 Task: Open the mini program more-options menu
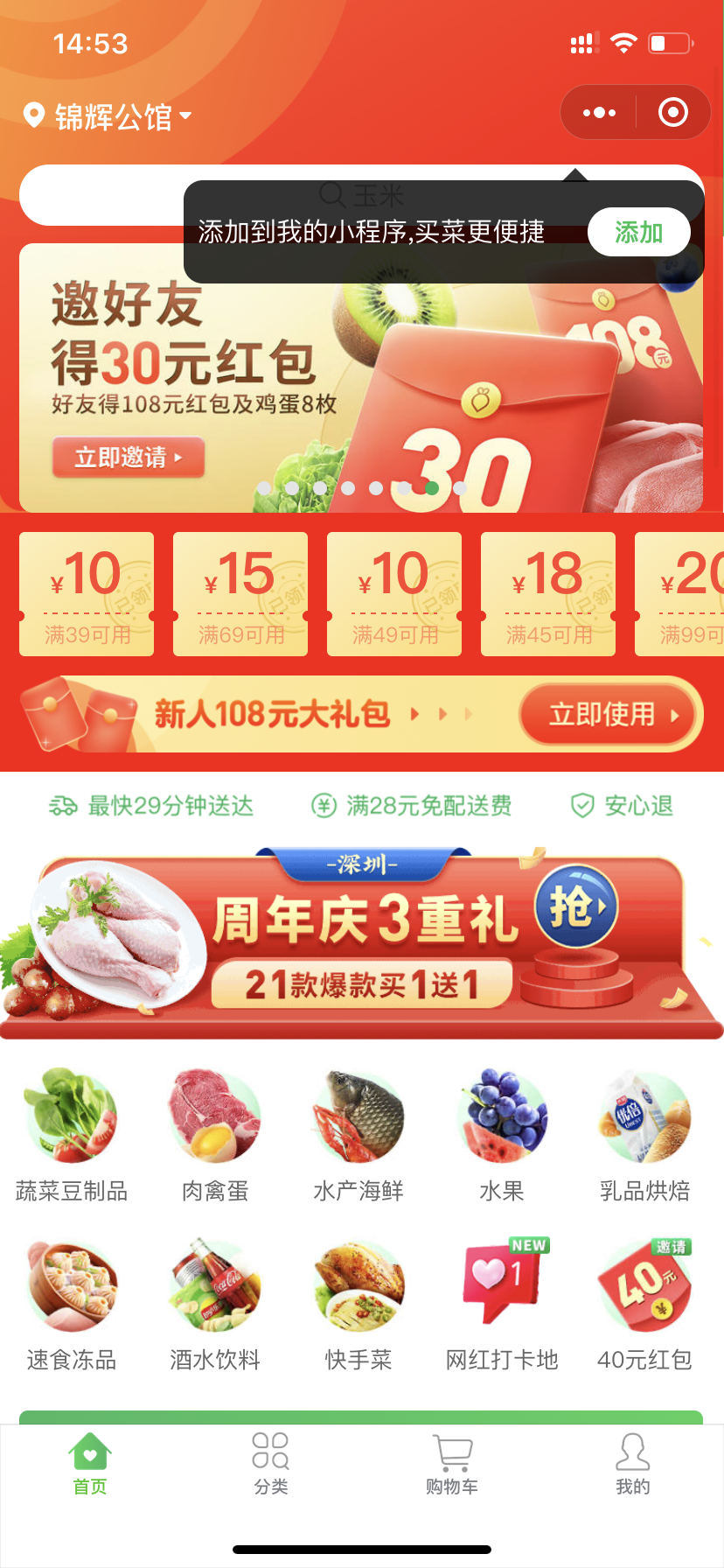click(599, 113)
